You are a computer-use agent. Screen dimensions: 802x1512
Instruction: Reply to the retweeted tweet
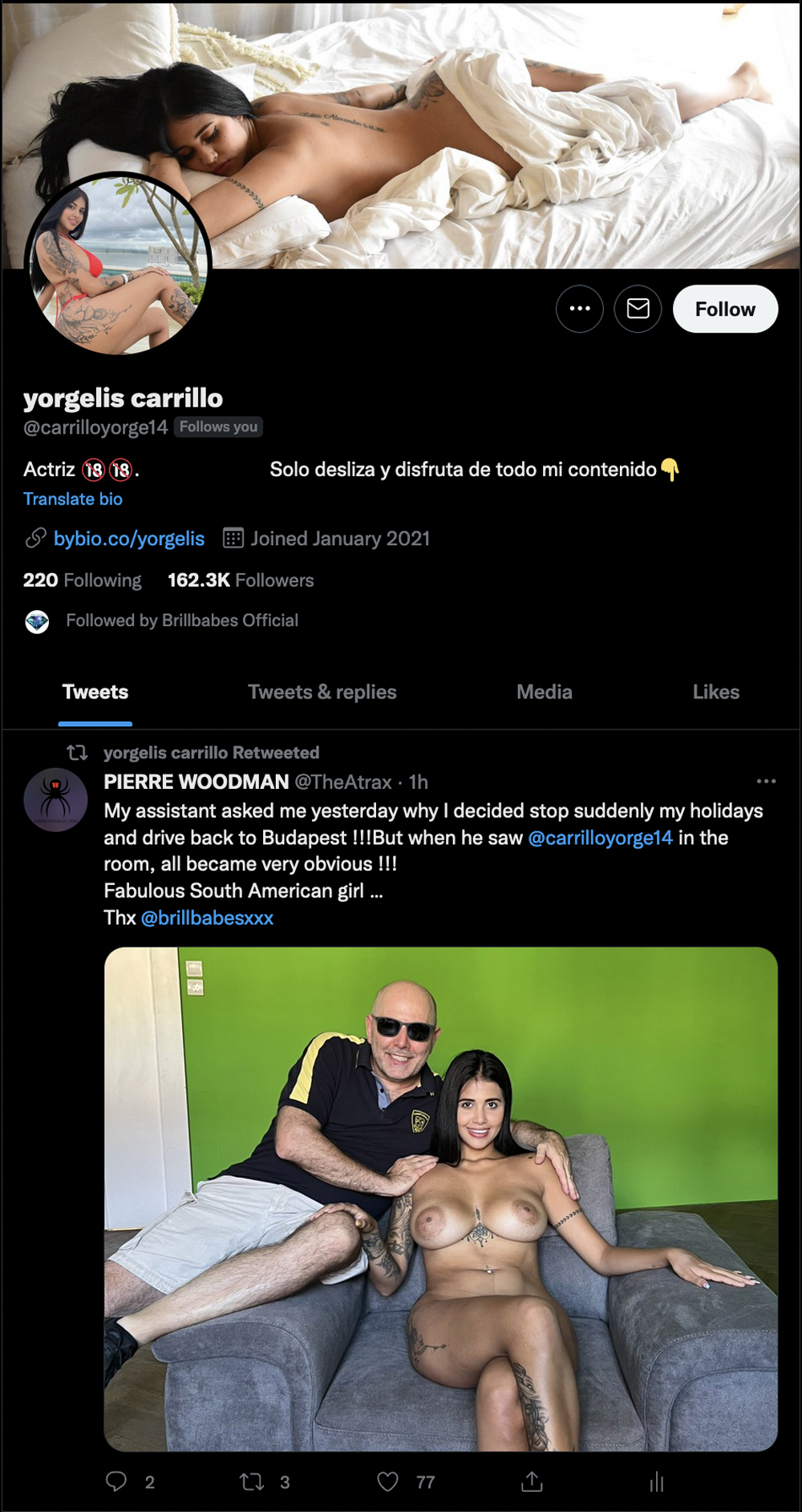[x=116, y=1482]
